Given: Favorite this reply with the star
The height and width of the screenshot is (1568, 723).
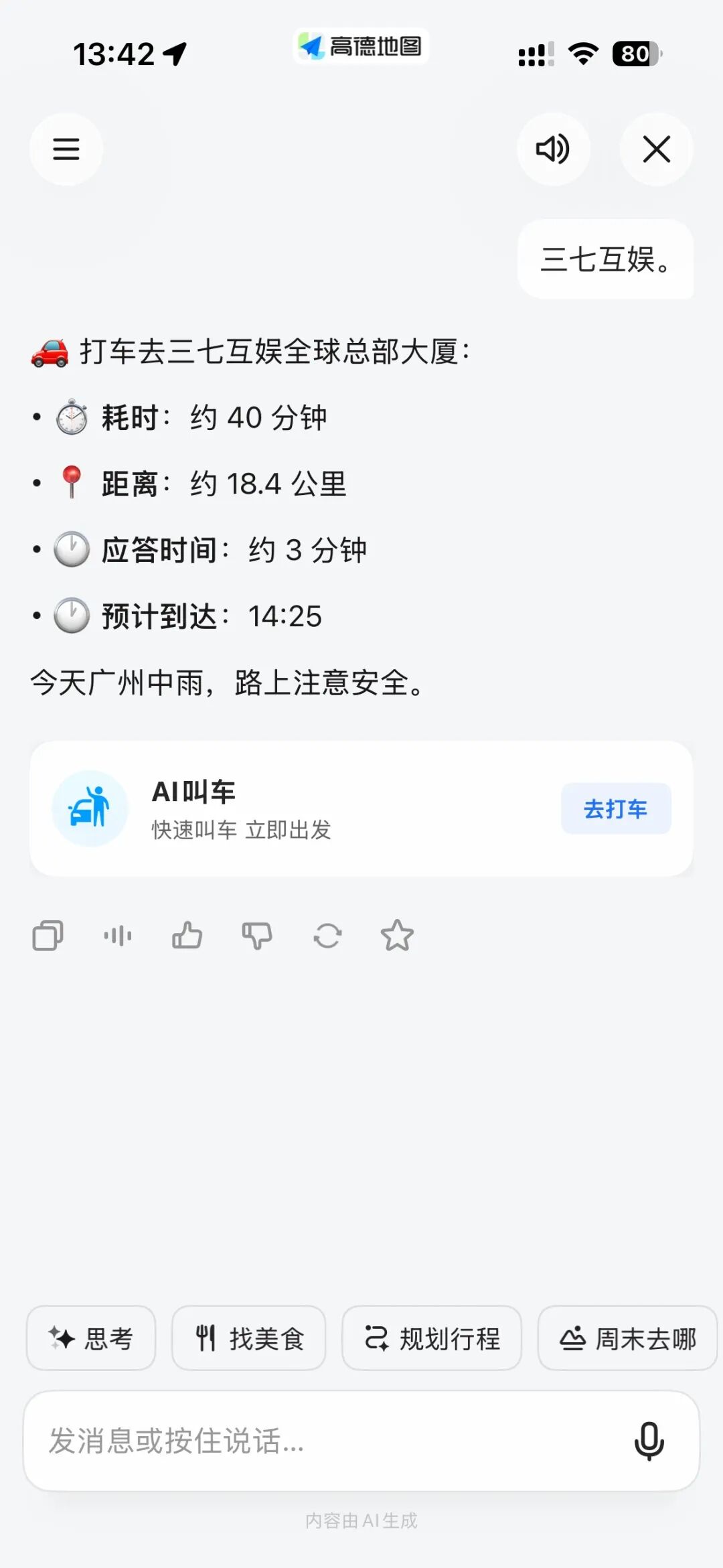Looking at the screenshot, I should [397, 936].
